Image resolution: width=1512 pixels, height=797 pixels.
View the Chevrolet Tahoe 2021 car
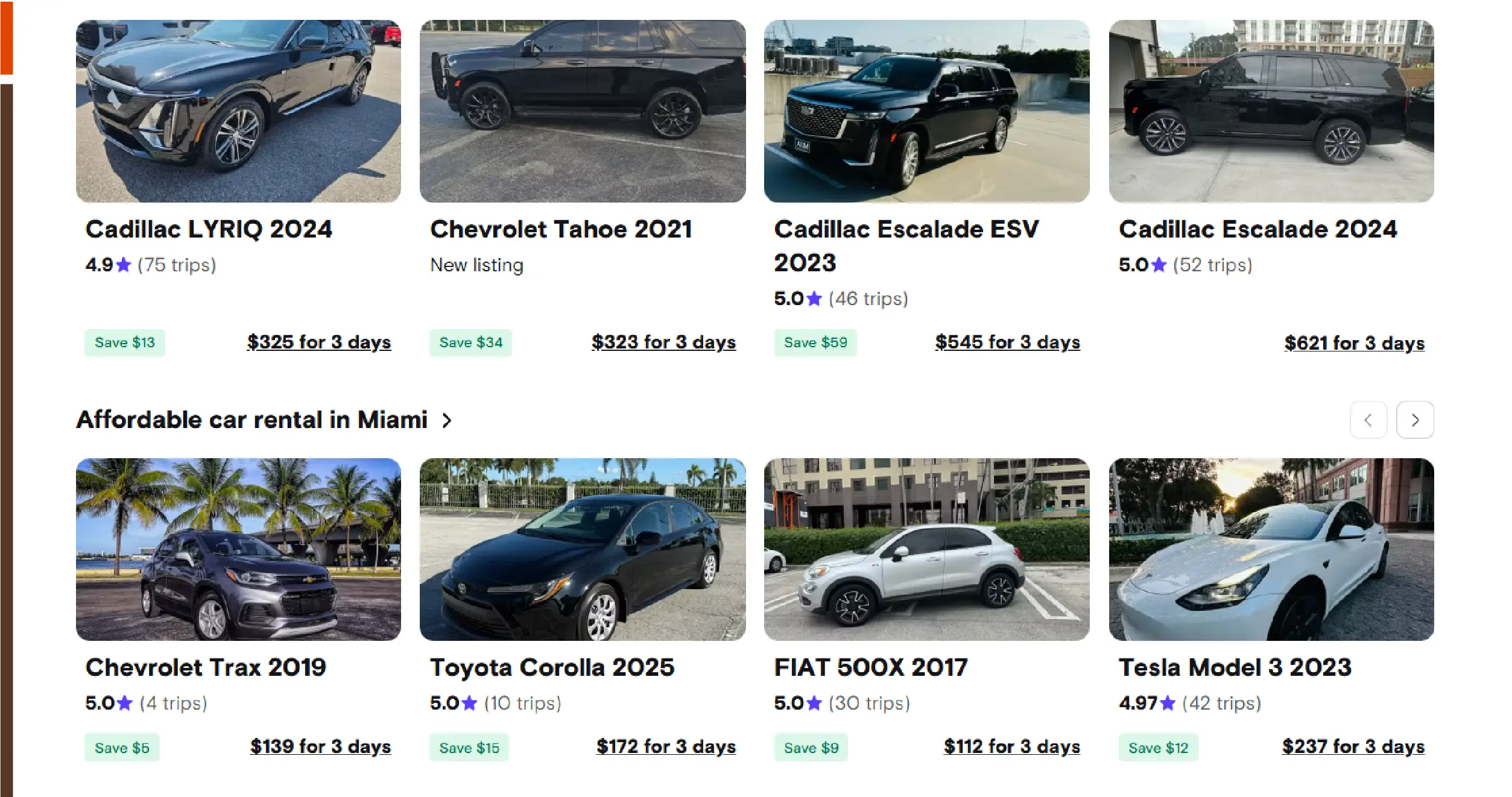tap(583, 112)
